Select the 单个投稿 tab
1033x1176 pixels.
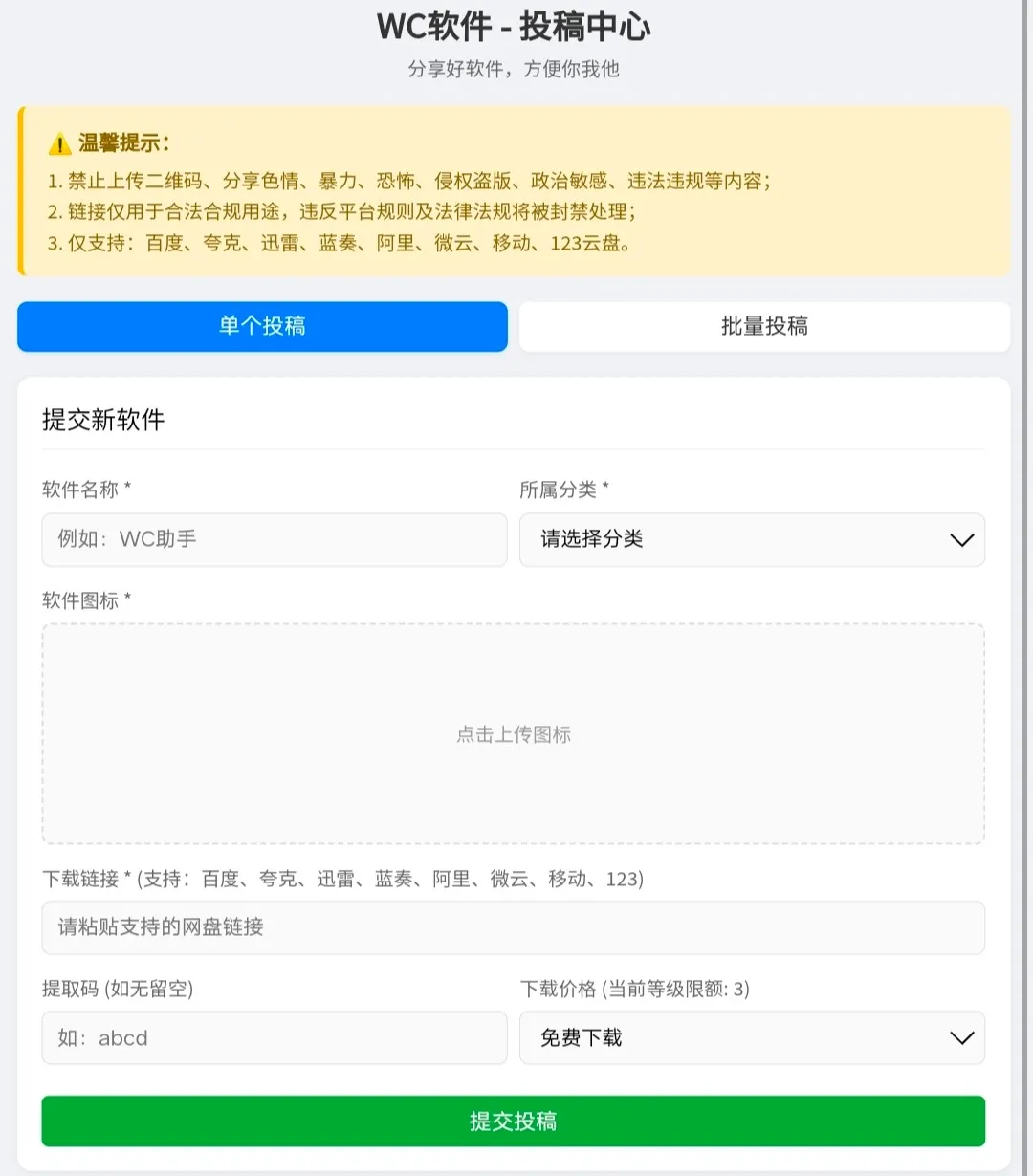pyautogui.click(x=262, y=326)
